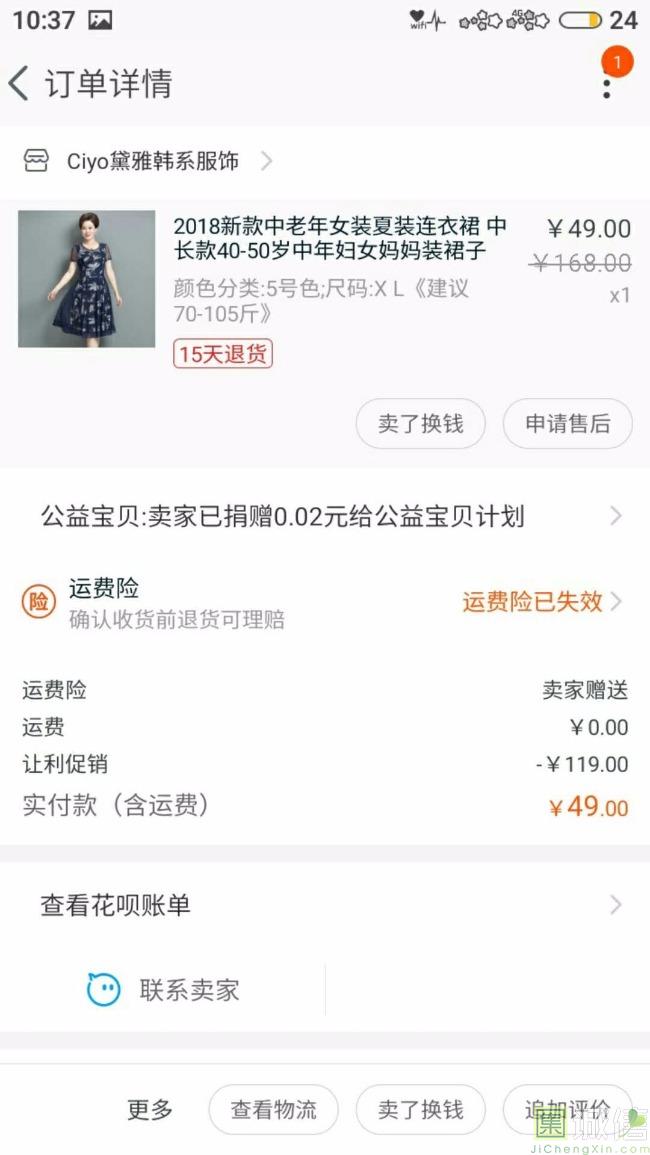The image size is (650, 1155).
Task: Tap 卖了换钱 next to the 查看物流 button
Action: tap(420, 1110)
